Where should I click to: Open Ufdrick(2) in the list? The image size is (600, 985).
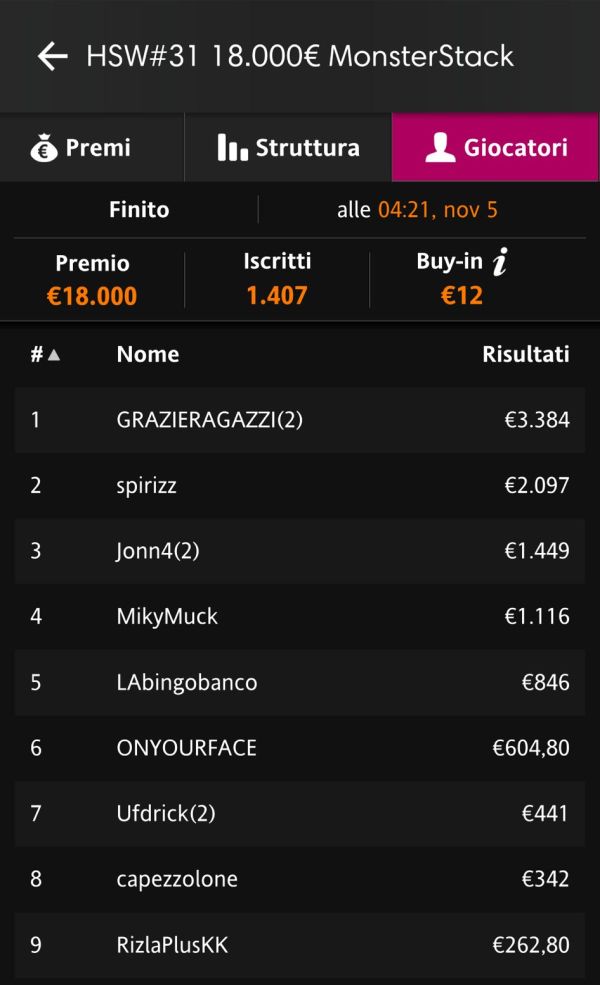(300, 814)
